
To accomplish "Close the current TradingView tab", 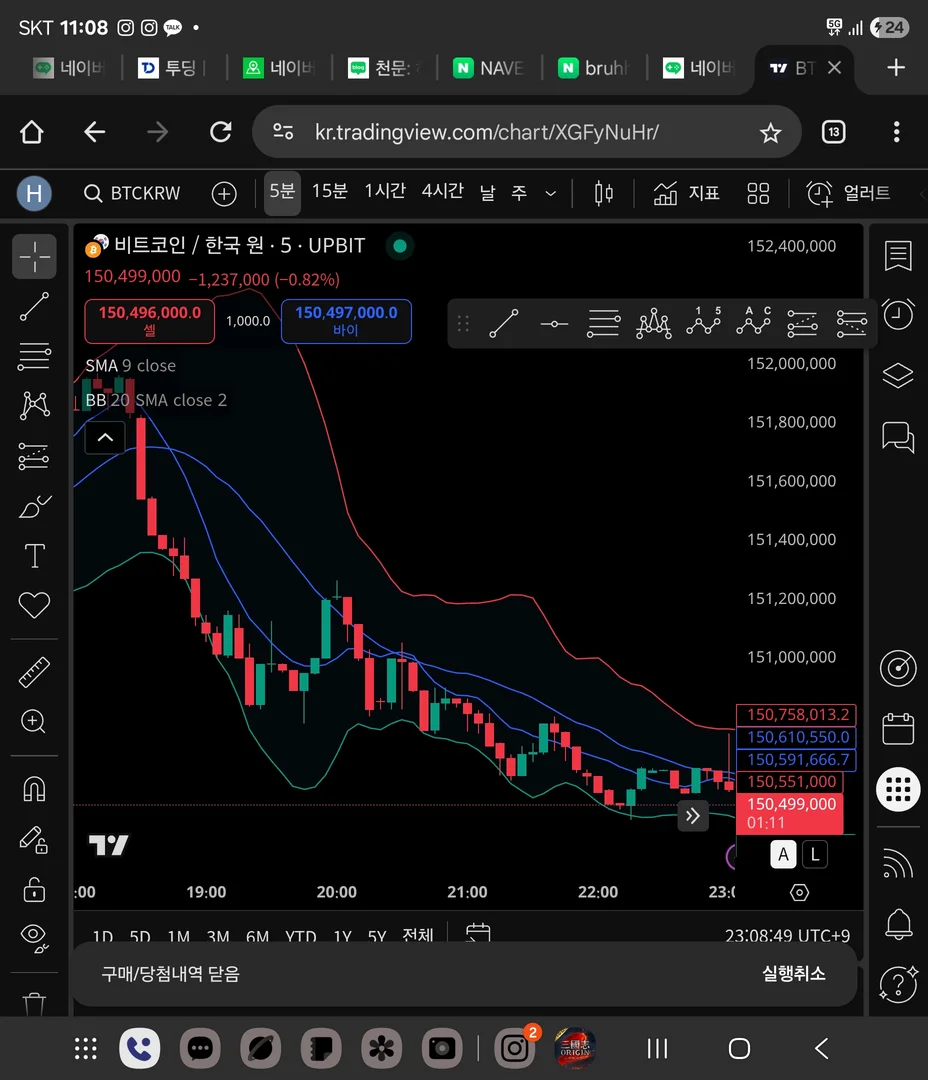I will (x=835, y=68).
